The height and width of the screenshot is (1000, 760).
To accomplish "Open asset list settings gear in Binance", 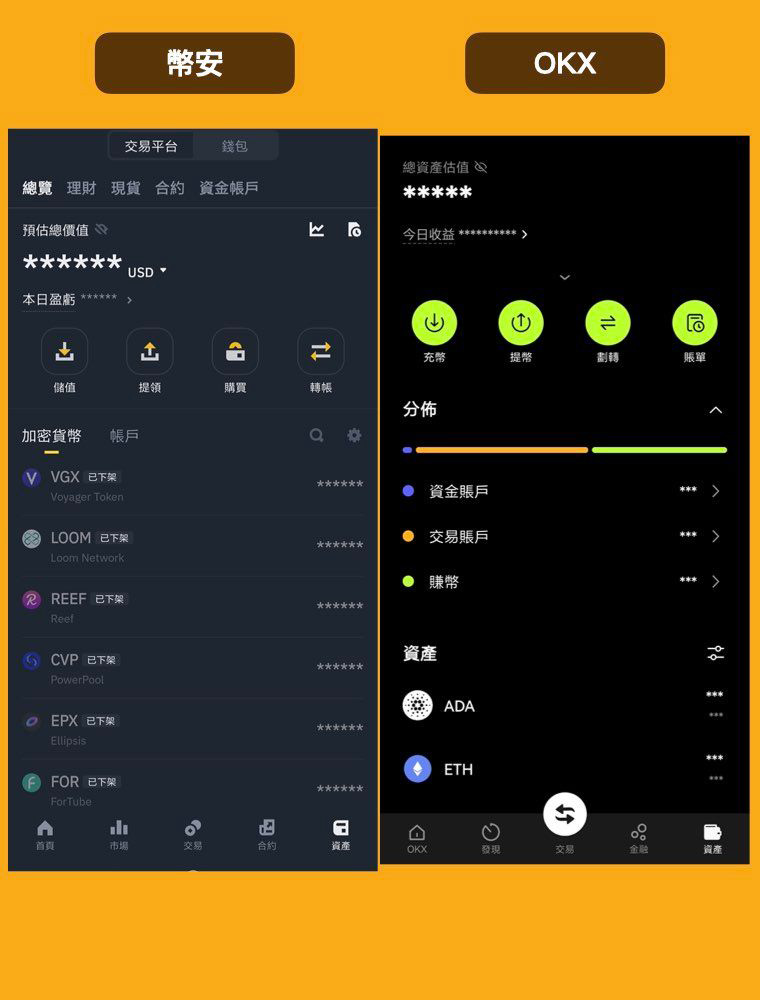I will [x=352, y=435].
